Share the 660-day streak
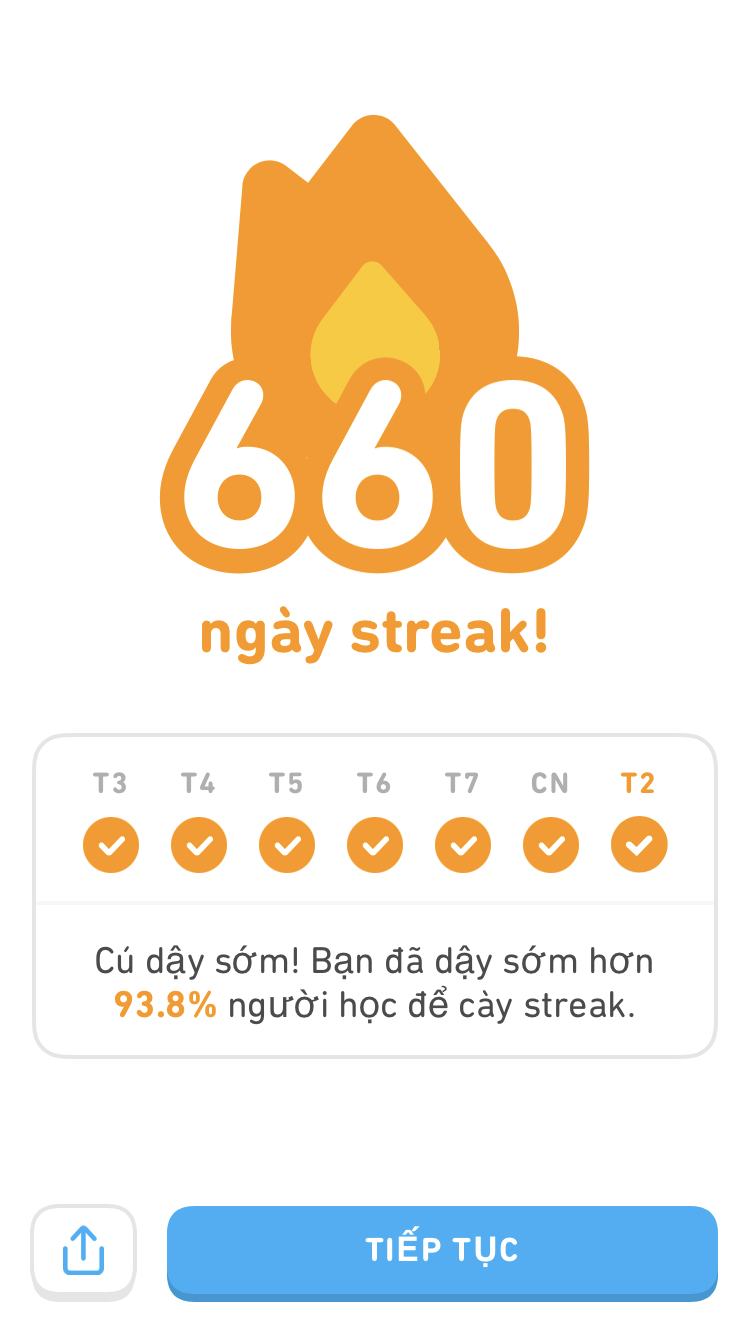Image resolution: width=750 pixels, height=1334 pixels. (x=84, y=1250)
